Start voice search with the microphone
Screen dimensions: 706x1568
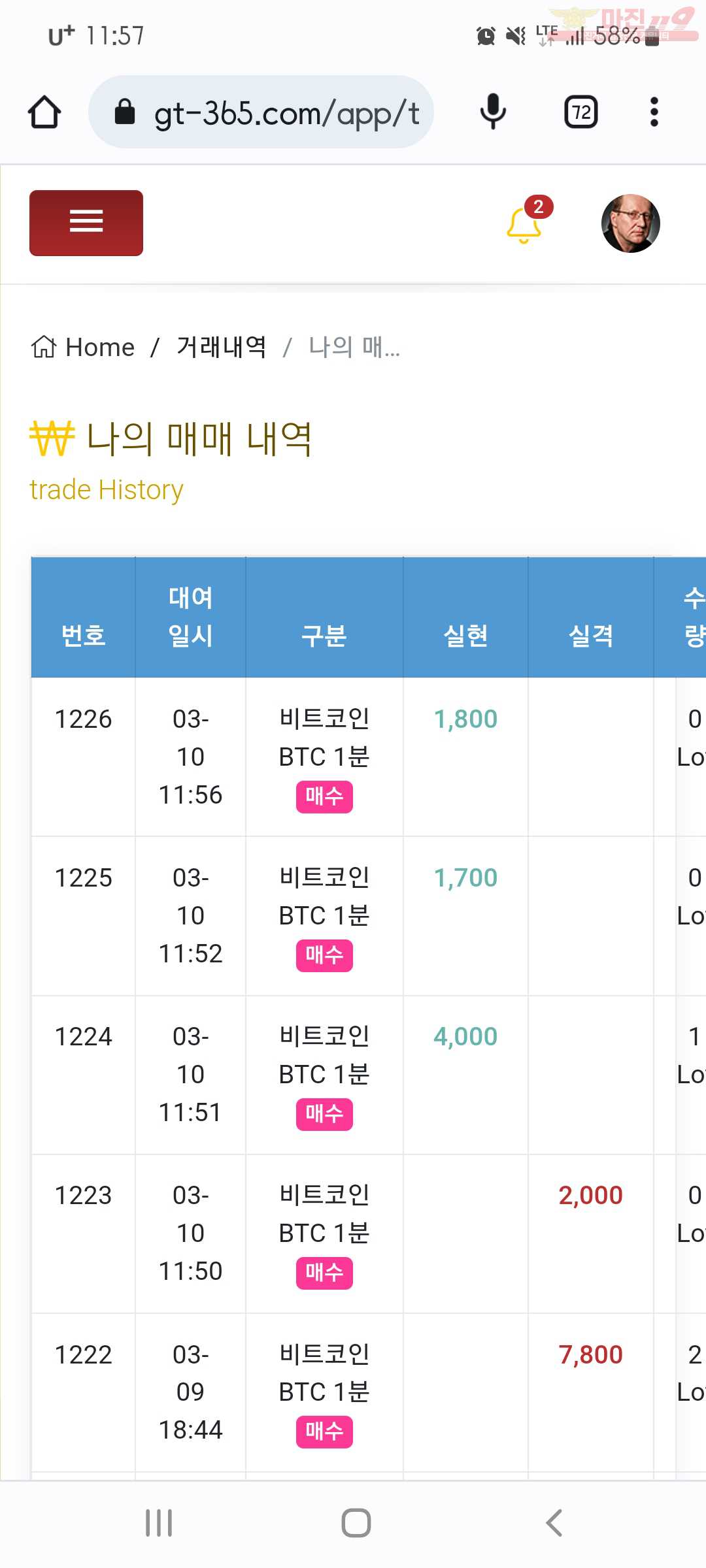(x=493, y=112)
